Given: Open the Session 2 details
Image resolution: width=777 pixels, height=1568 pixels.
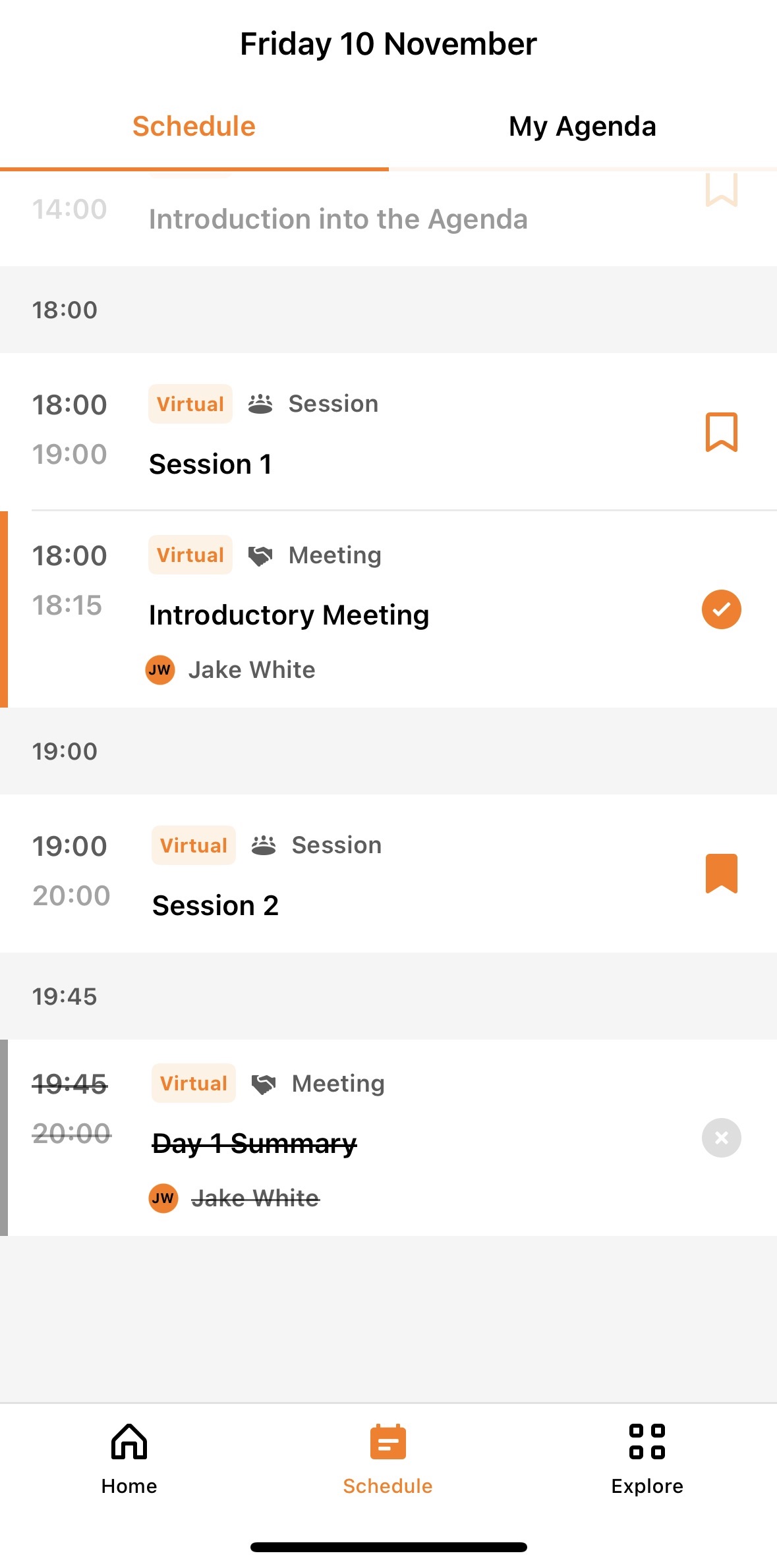Looking at the screenshot, I should tap(388, 874).
